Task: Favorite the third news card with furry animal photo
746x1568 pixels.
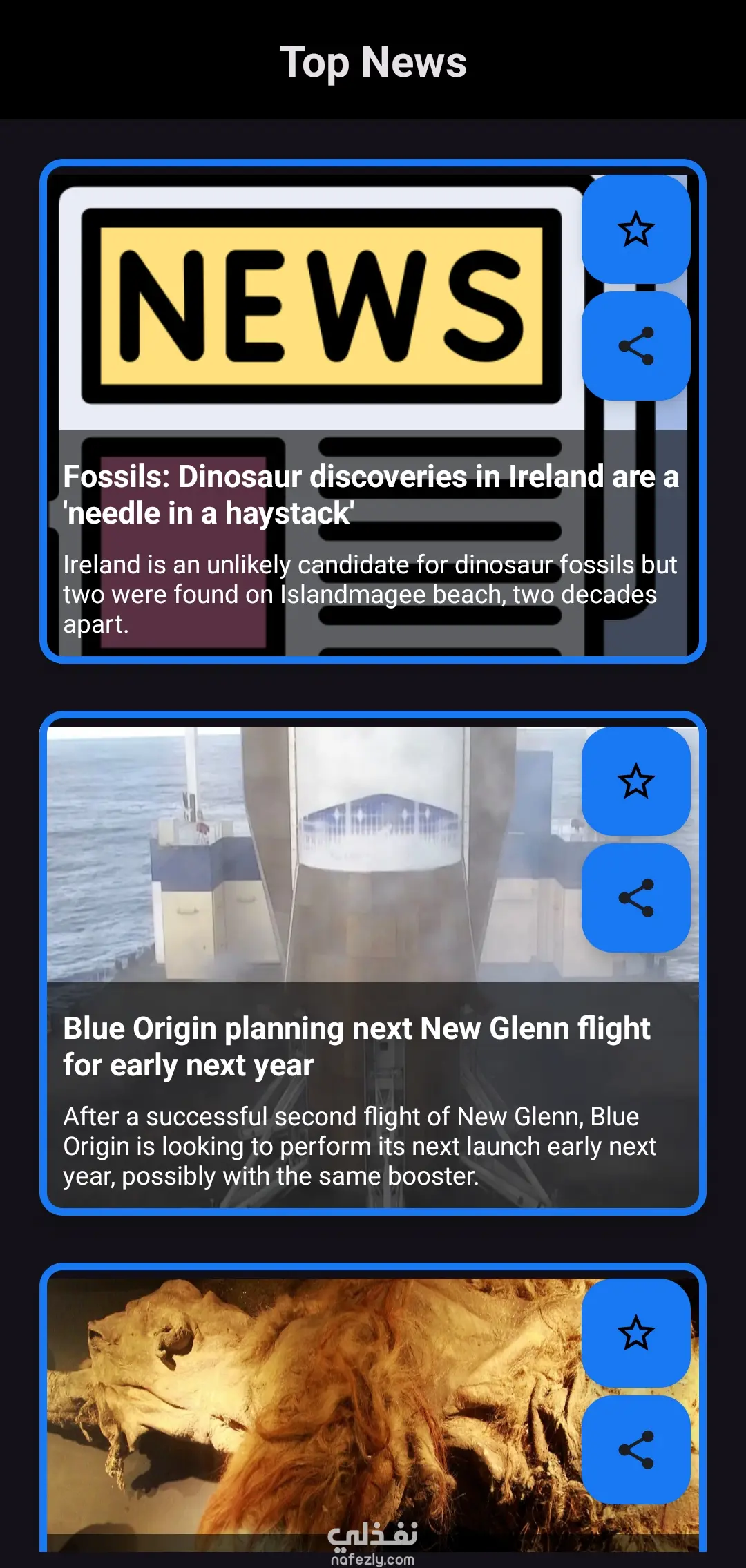Action: pos(635,1333)
